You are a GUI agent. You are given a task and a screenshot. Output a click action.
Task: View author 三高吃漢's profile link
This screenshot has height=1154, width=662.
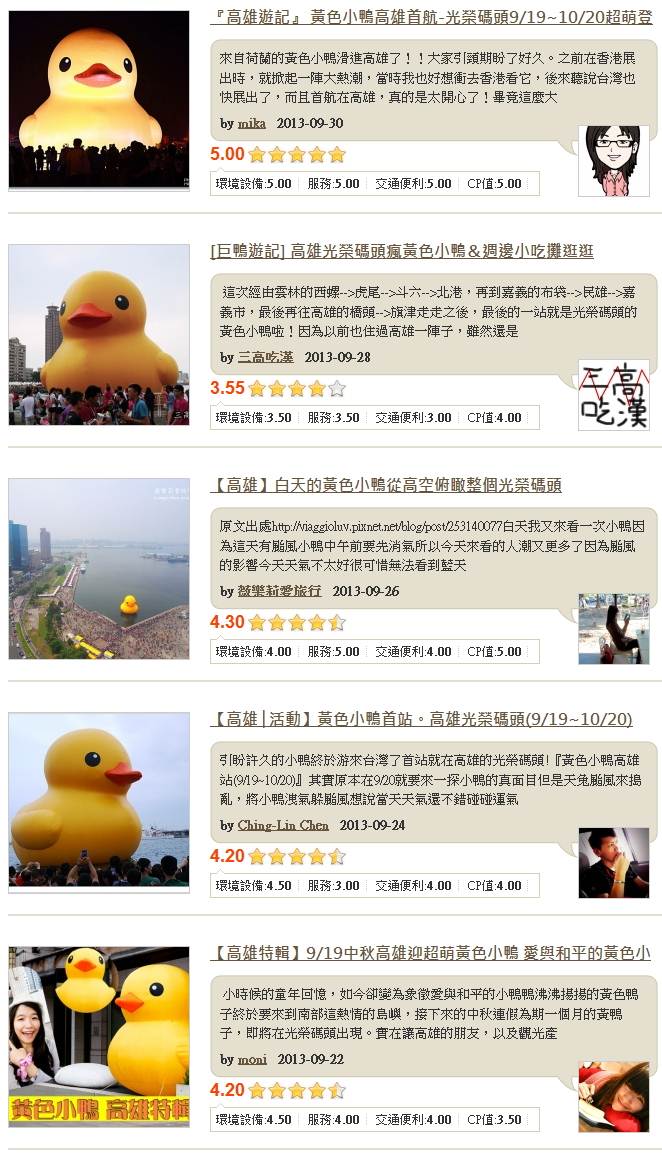coord(265,357)
